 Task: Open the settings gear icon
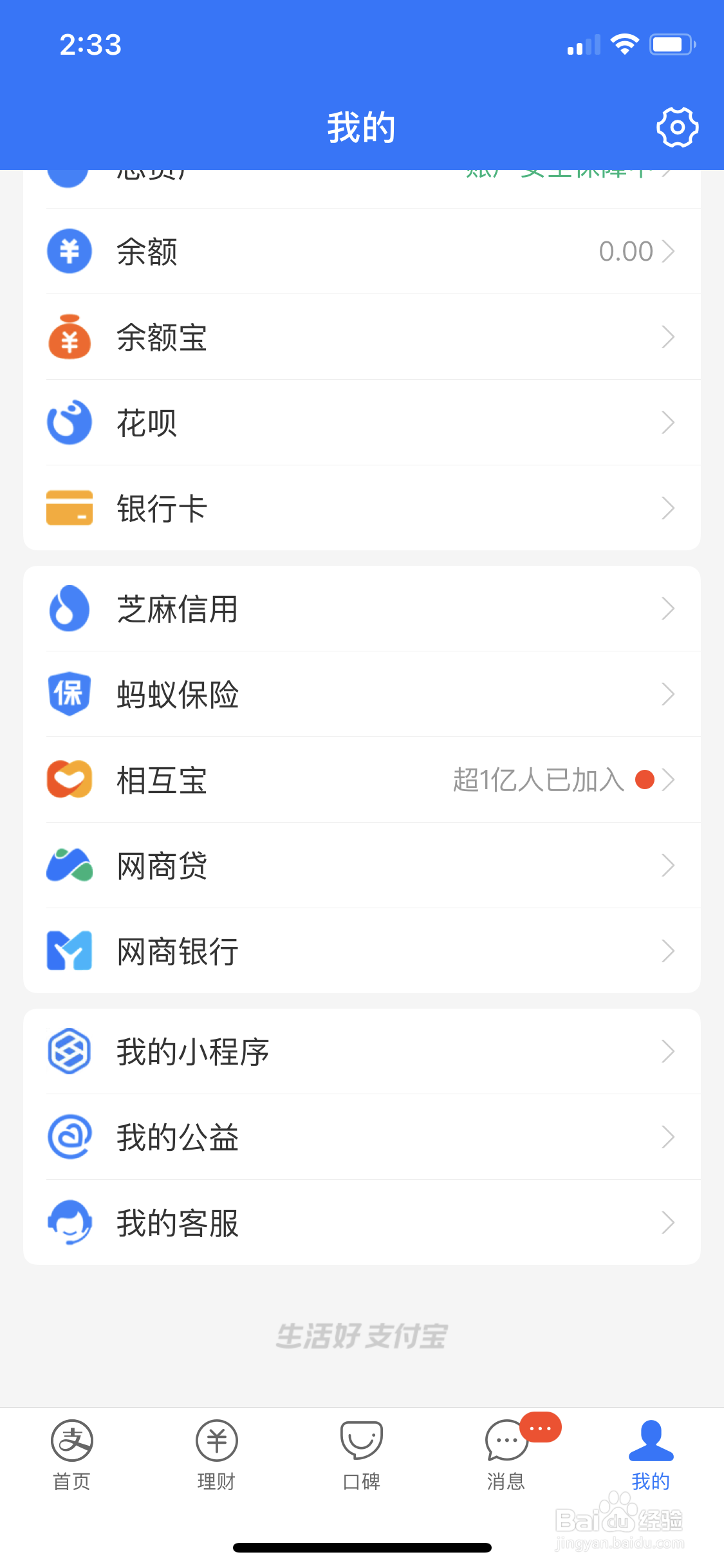(x=677, y=127)
